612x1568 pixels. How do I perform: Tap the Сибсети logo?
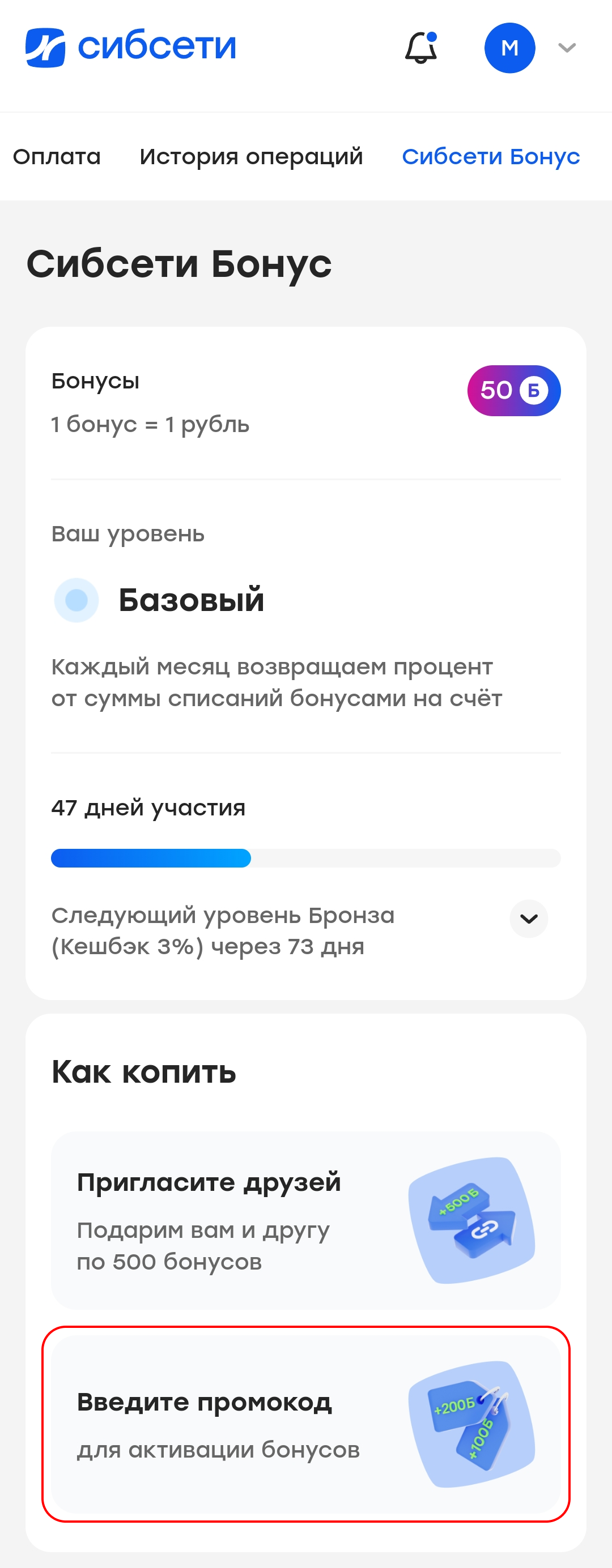[x=130, y=47]
